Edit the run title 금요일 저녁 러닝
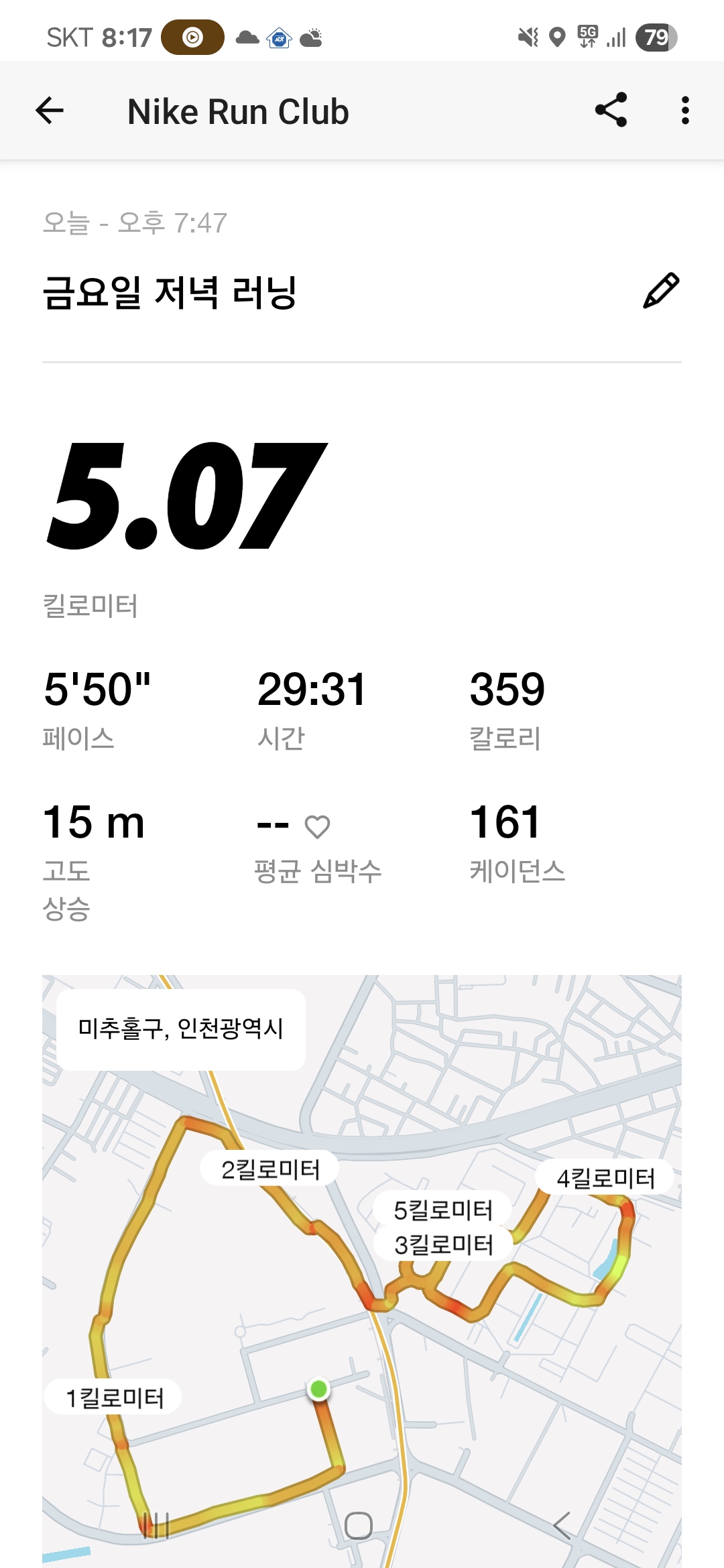 tap(661, 291)
